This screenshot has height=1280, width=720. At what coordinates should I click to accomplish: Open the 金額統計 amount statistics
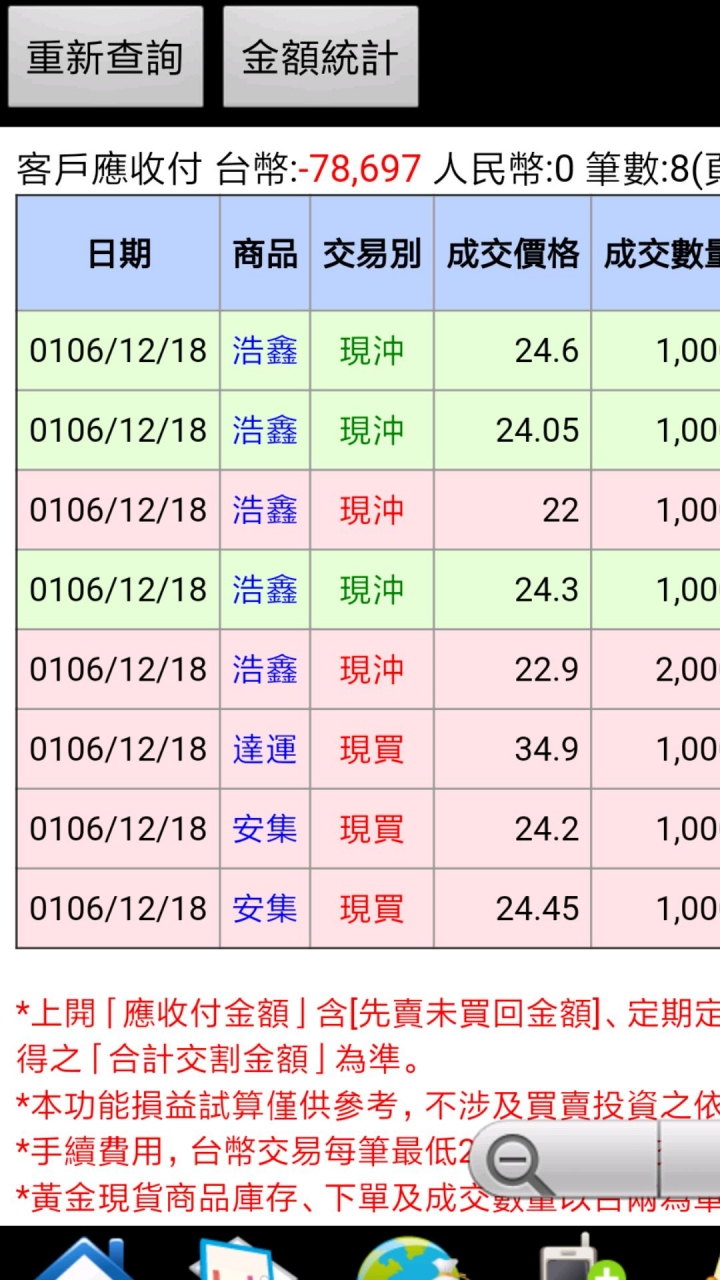click(x=320, y=57)
